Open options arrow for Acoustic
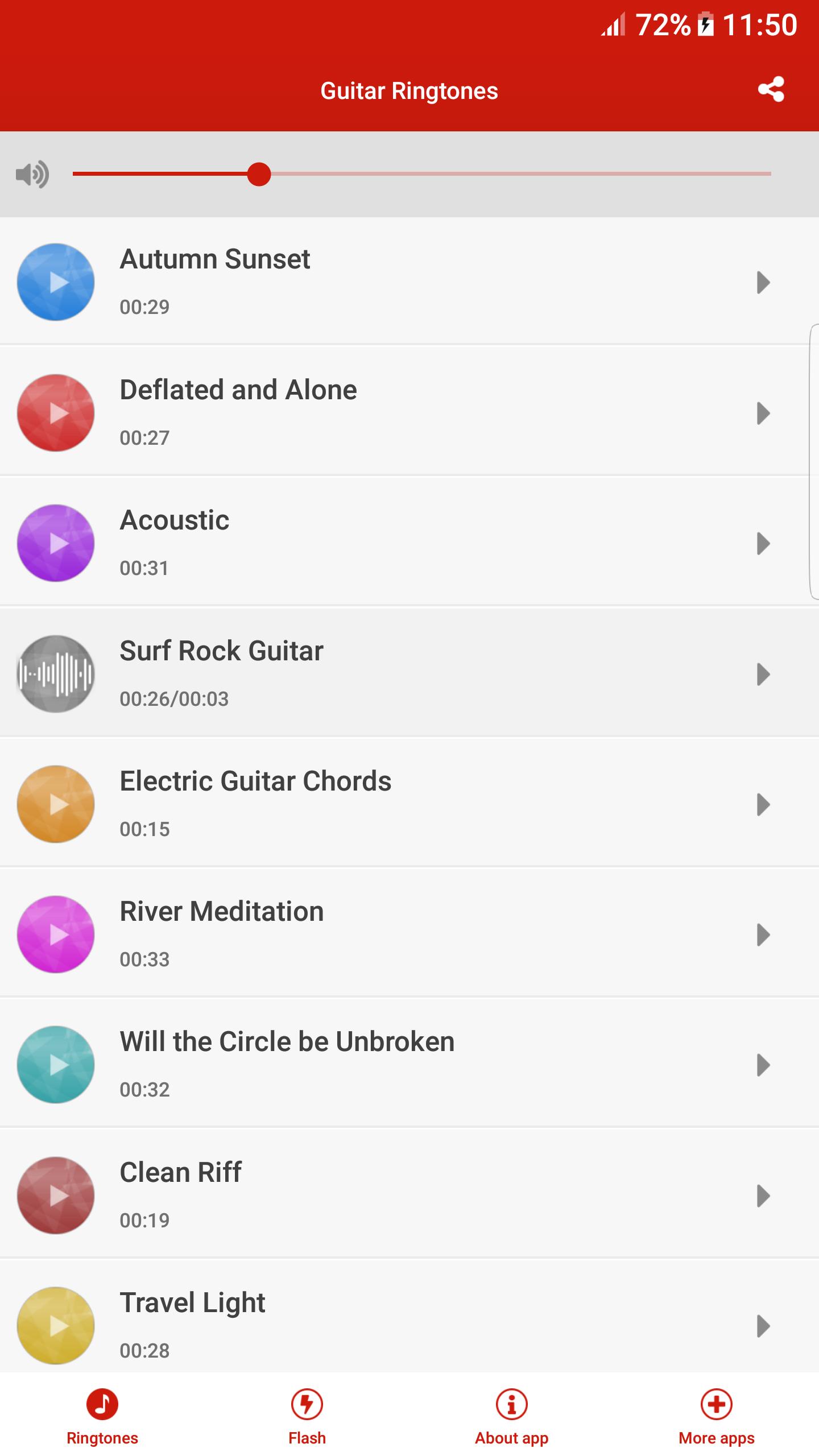819x1456 pixels. (x=763, y=544)
